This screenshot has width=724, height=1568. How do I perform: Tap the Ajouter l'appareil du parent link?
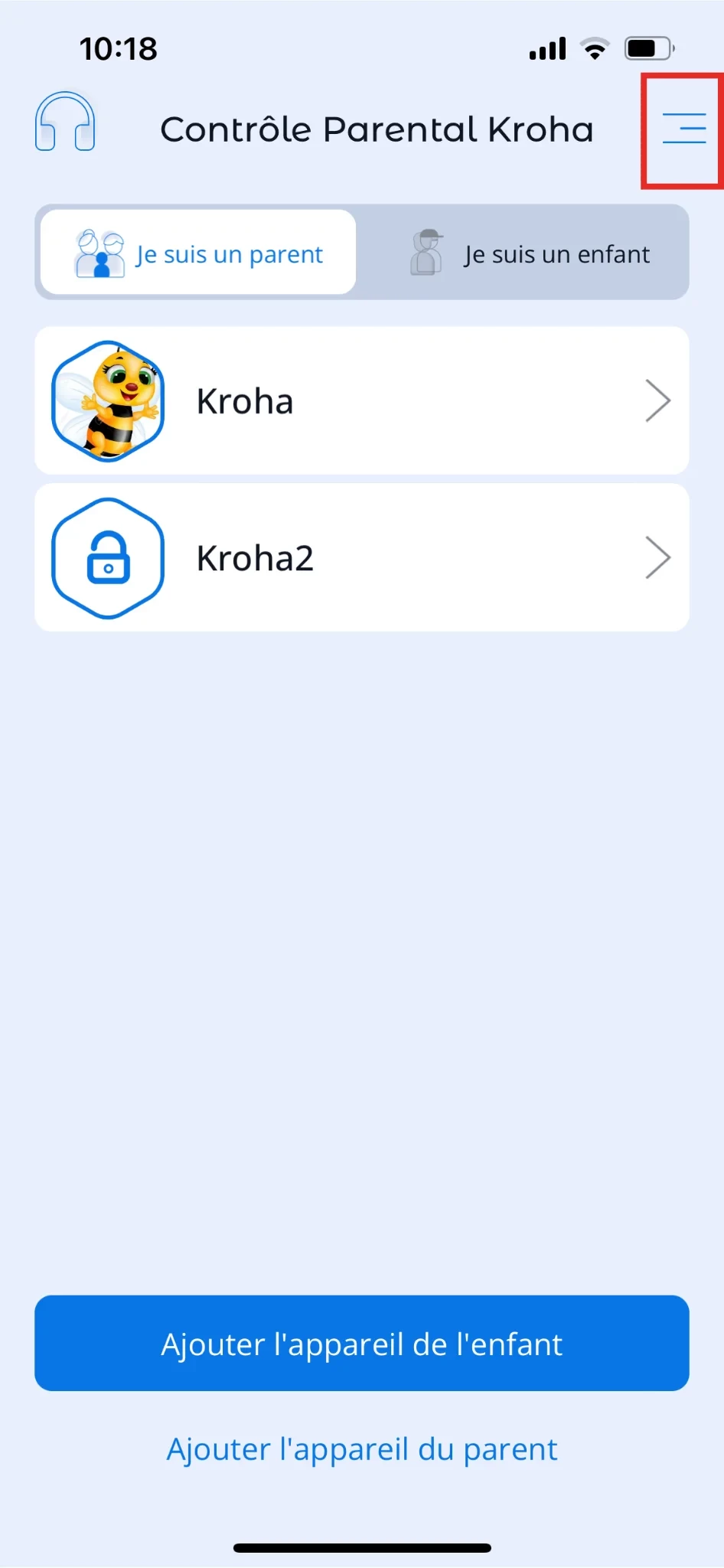[x=361, y=1449]
